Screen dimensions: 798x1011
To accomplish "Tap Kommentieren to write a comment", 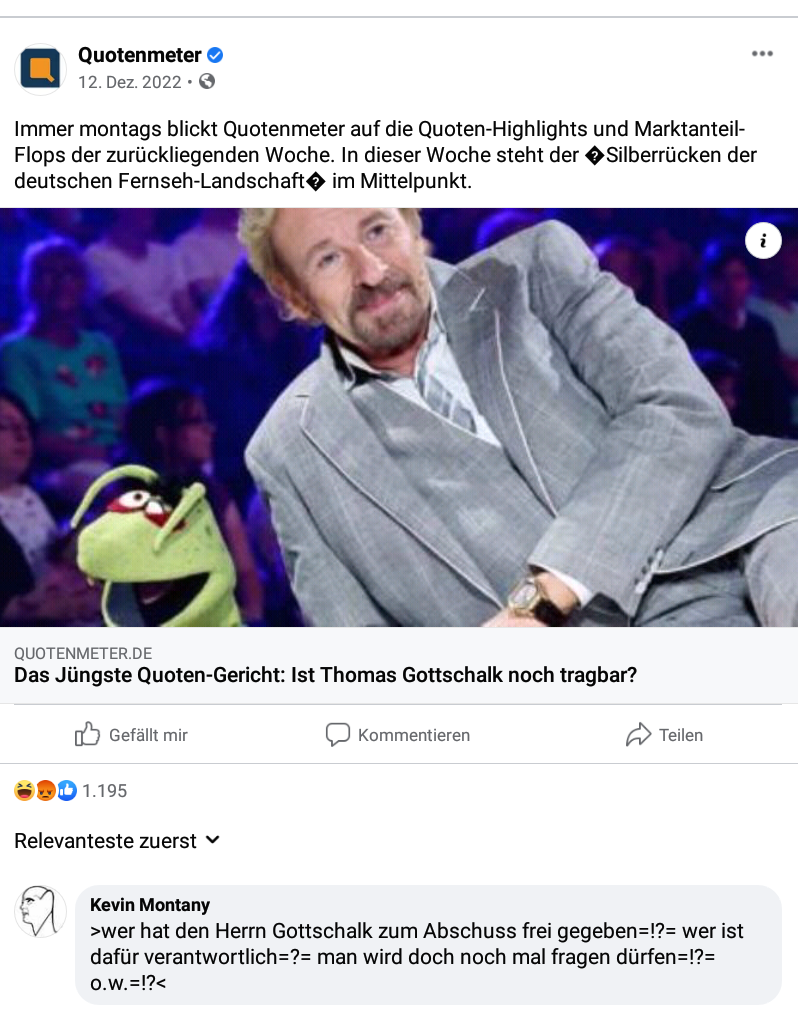I will click(x=398, y=735).
